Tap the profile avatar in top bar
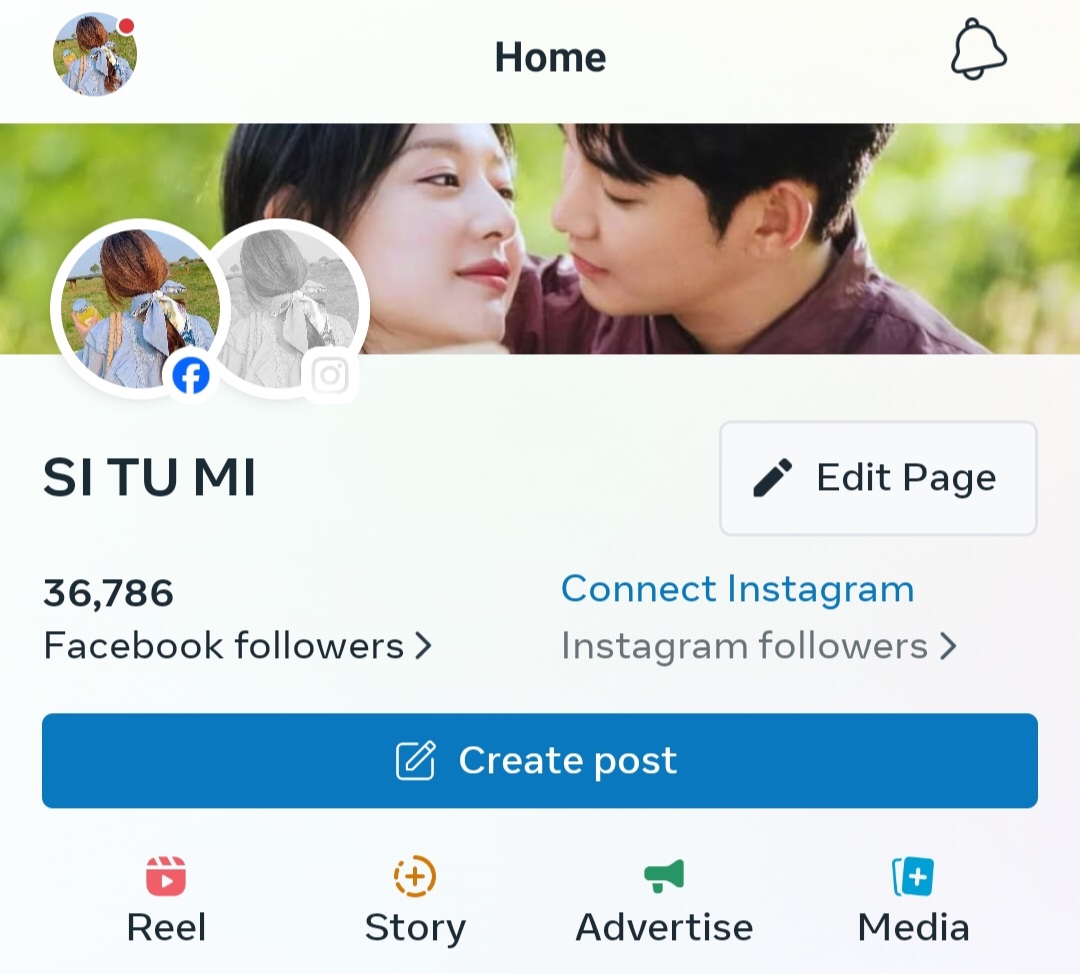 pos(95,55)
